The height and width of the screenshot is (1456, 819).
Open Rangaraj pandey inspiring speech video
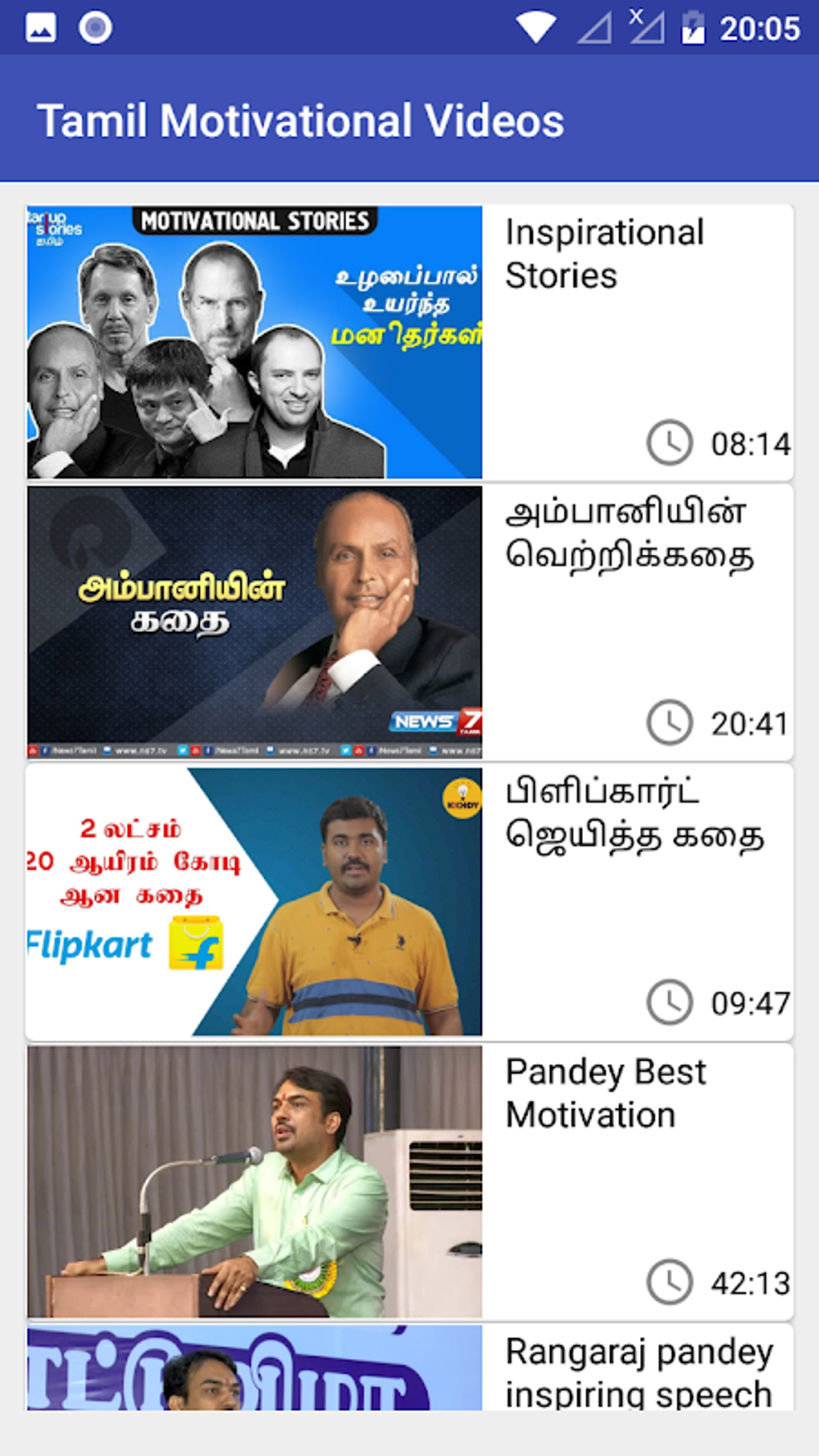[409, 1369]
